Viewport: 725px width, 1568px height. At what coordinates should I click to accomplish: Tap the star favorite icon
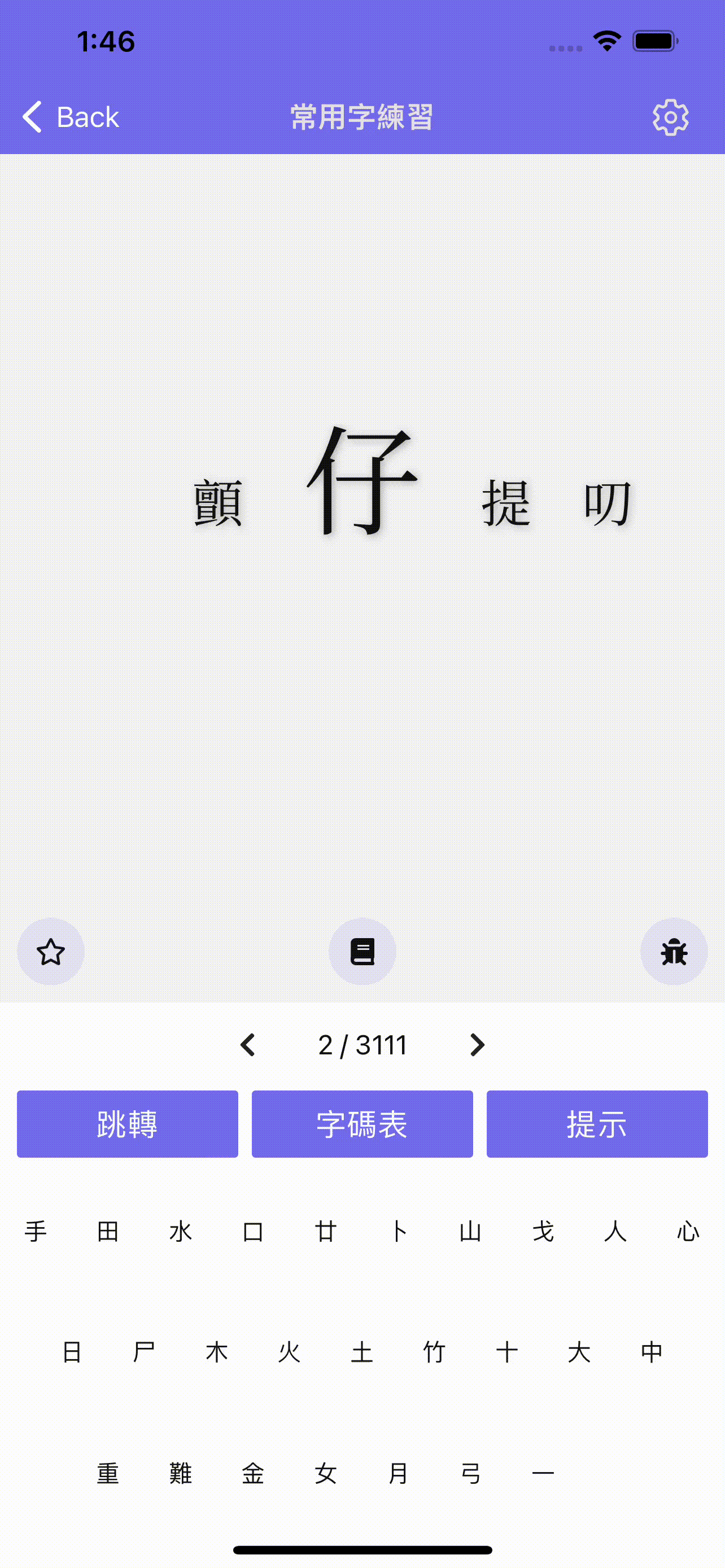click(x=50, y=951)
